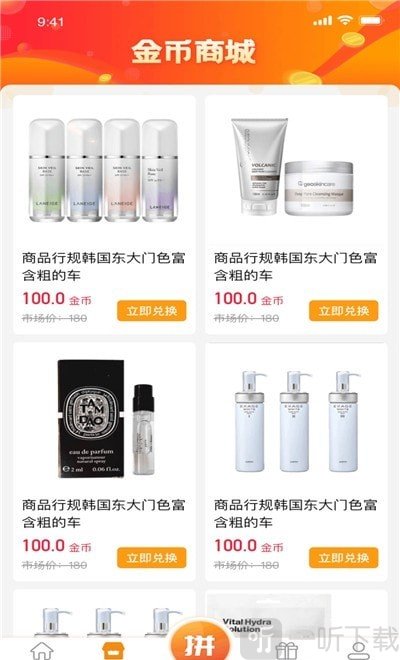
Task: Open the Vital Hydra Solution product card
Action: pyautogui.click(x=296, y=614)
